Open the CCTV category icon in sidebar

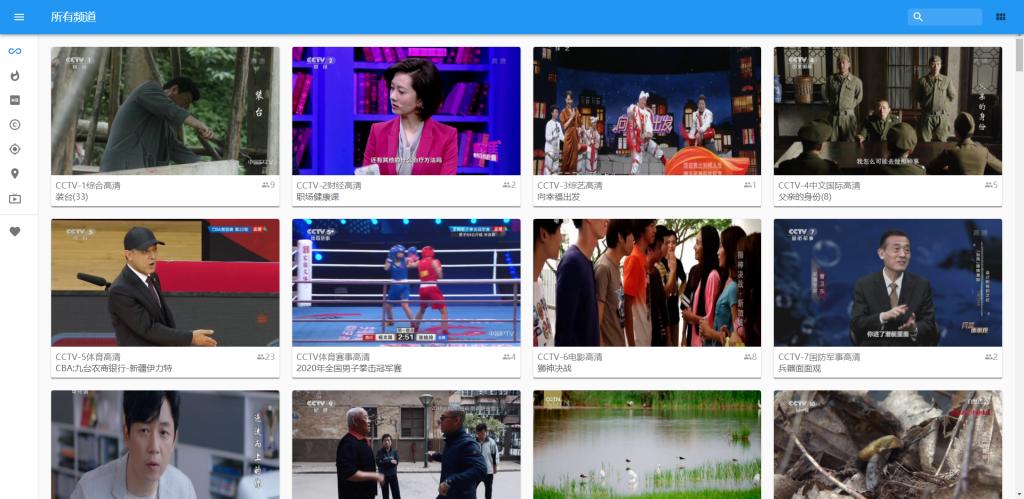coord(15,124)
